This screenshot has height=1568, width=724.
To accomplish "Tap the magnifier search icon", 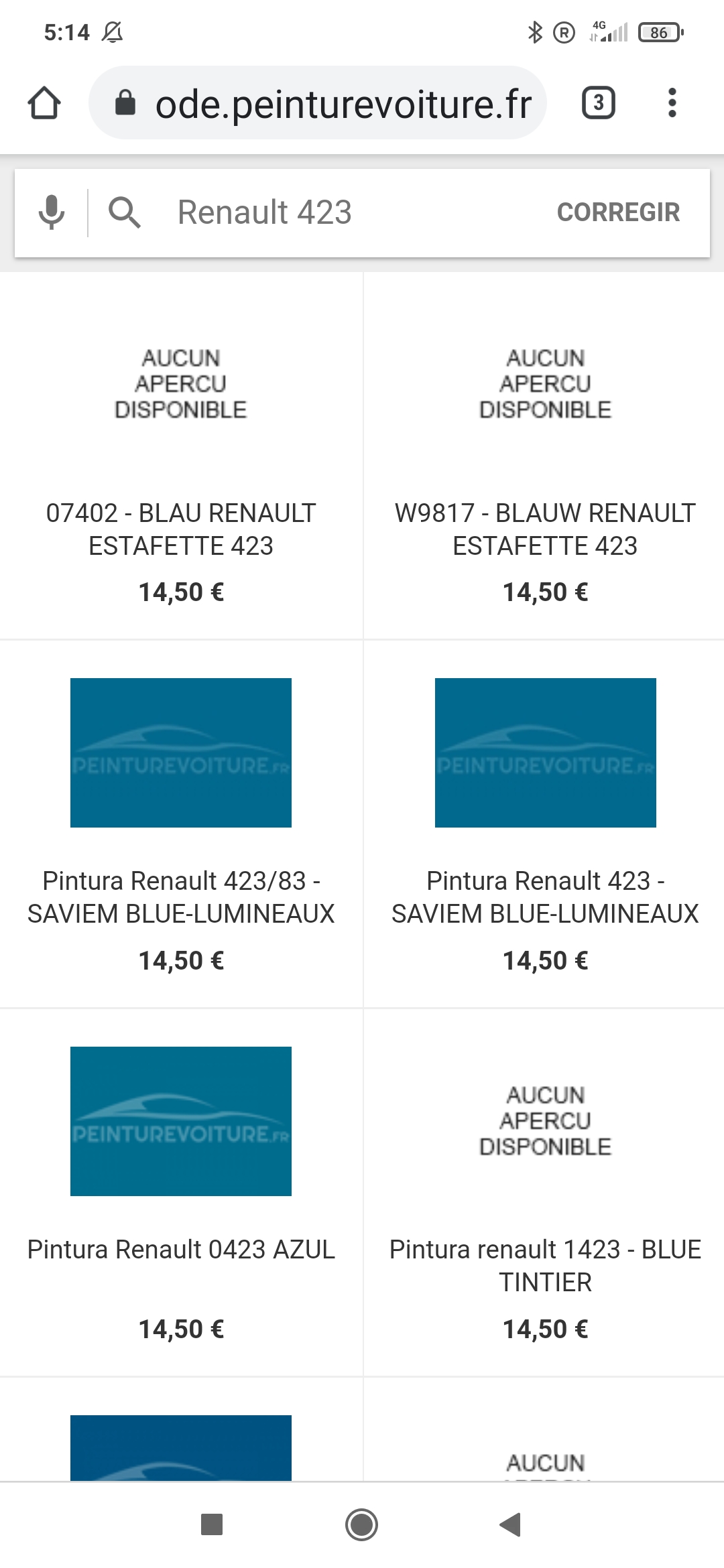I will (125, 212).
